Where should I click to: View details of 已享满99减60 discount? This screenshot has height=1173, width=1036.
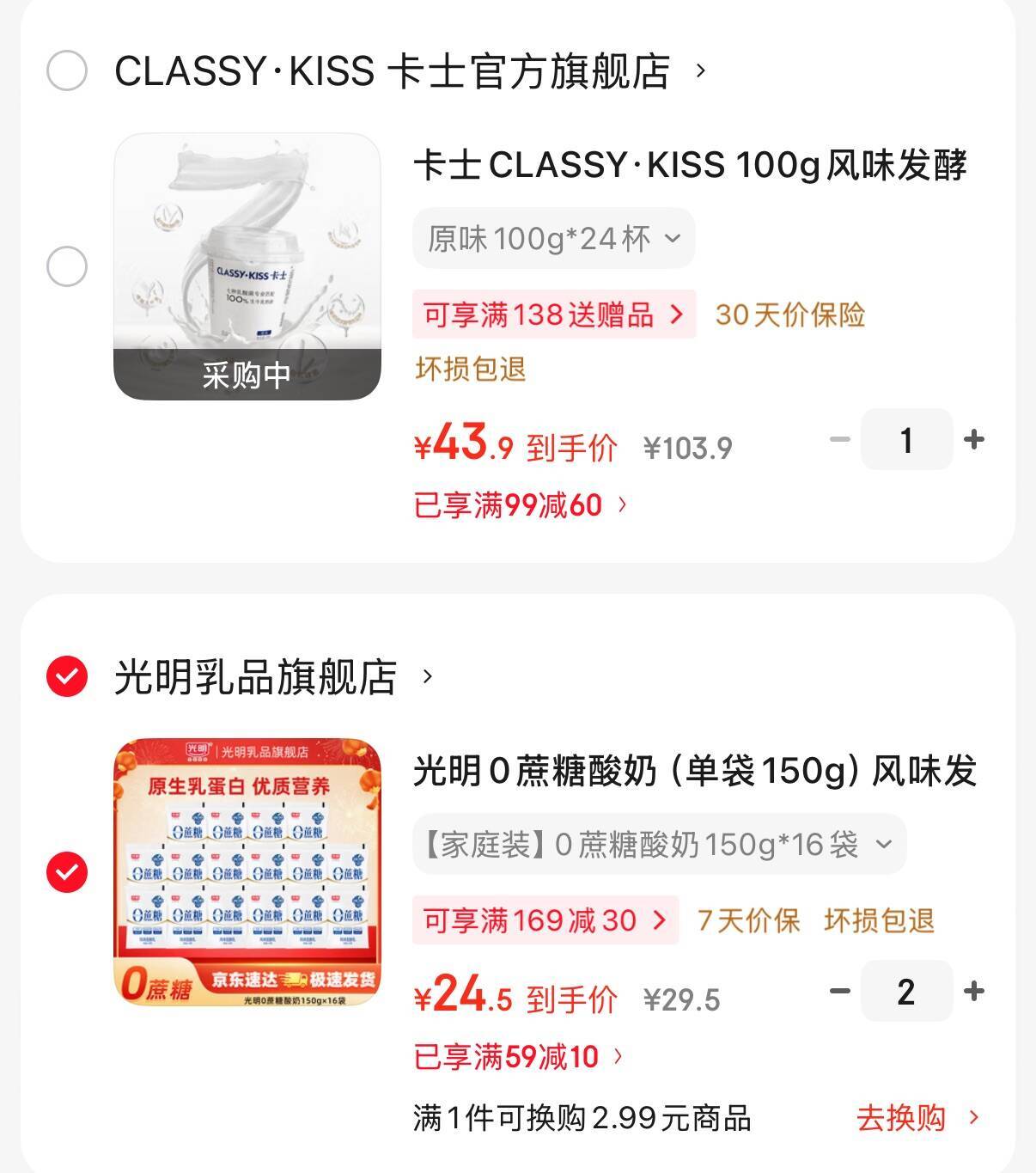(x=520, y=505)
